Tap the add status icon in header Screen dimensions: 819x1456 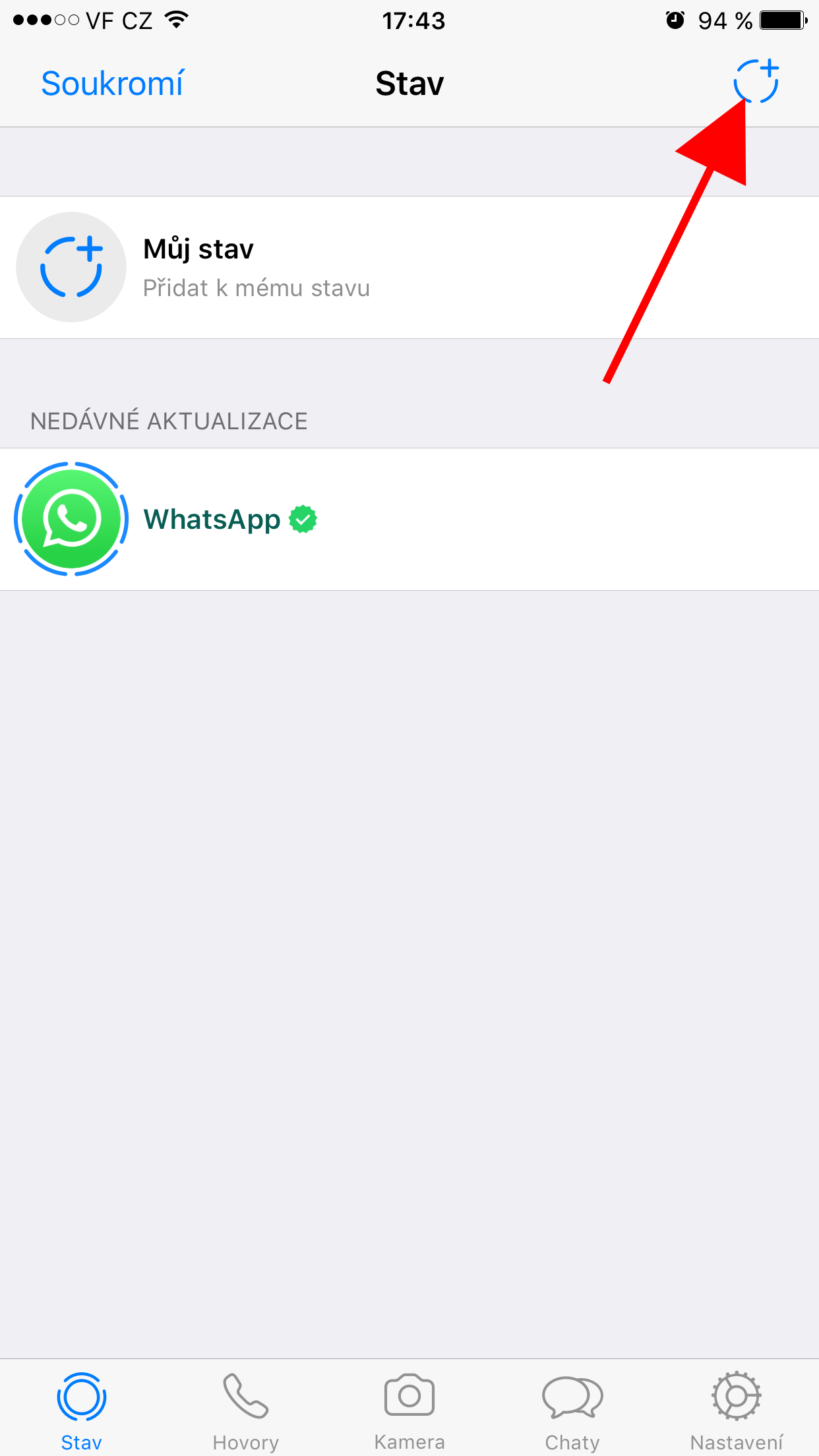[756, 82]
